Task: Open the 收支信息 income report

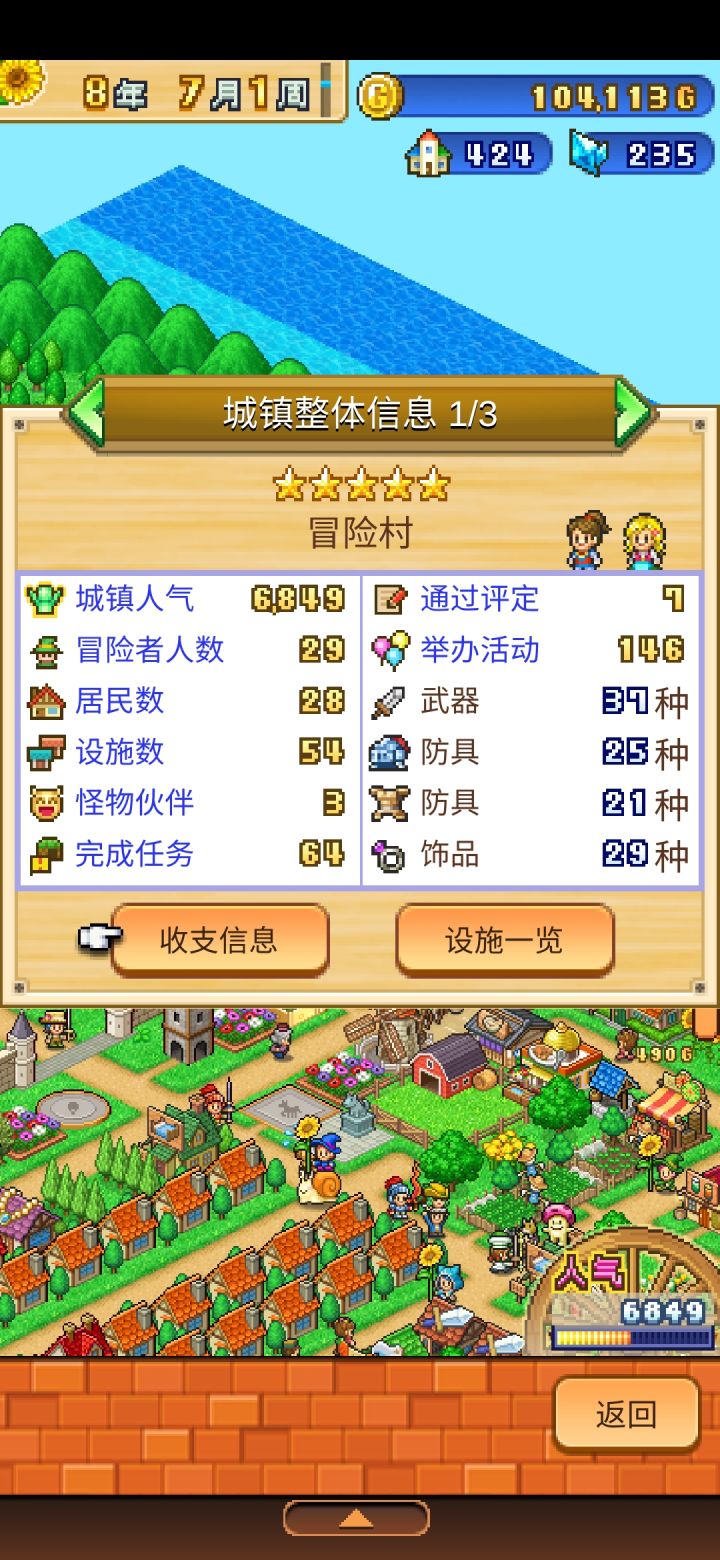Action: tap(220, 938)
